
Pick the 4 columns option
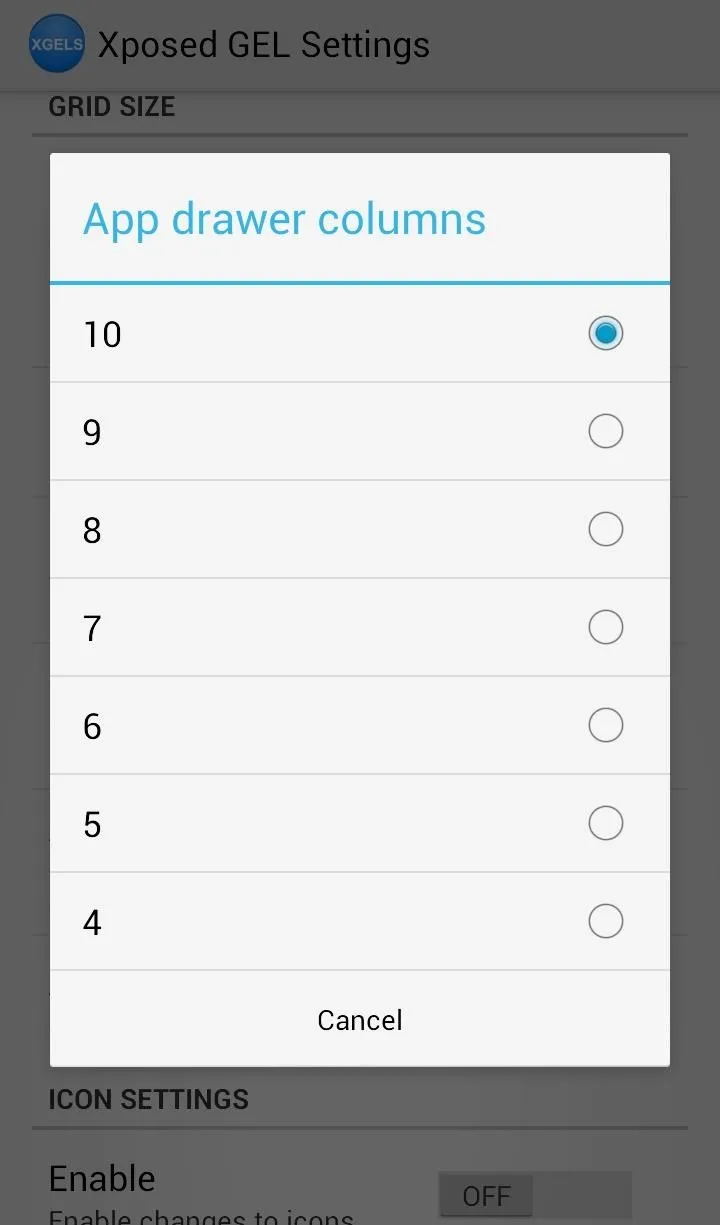point(360,921)
